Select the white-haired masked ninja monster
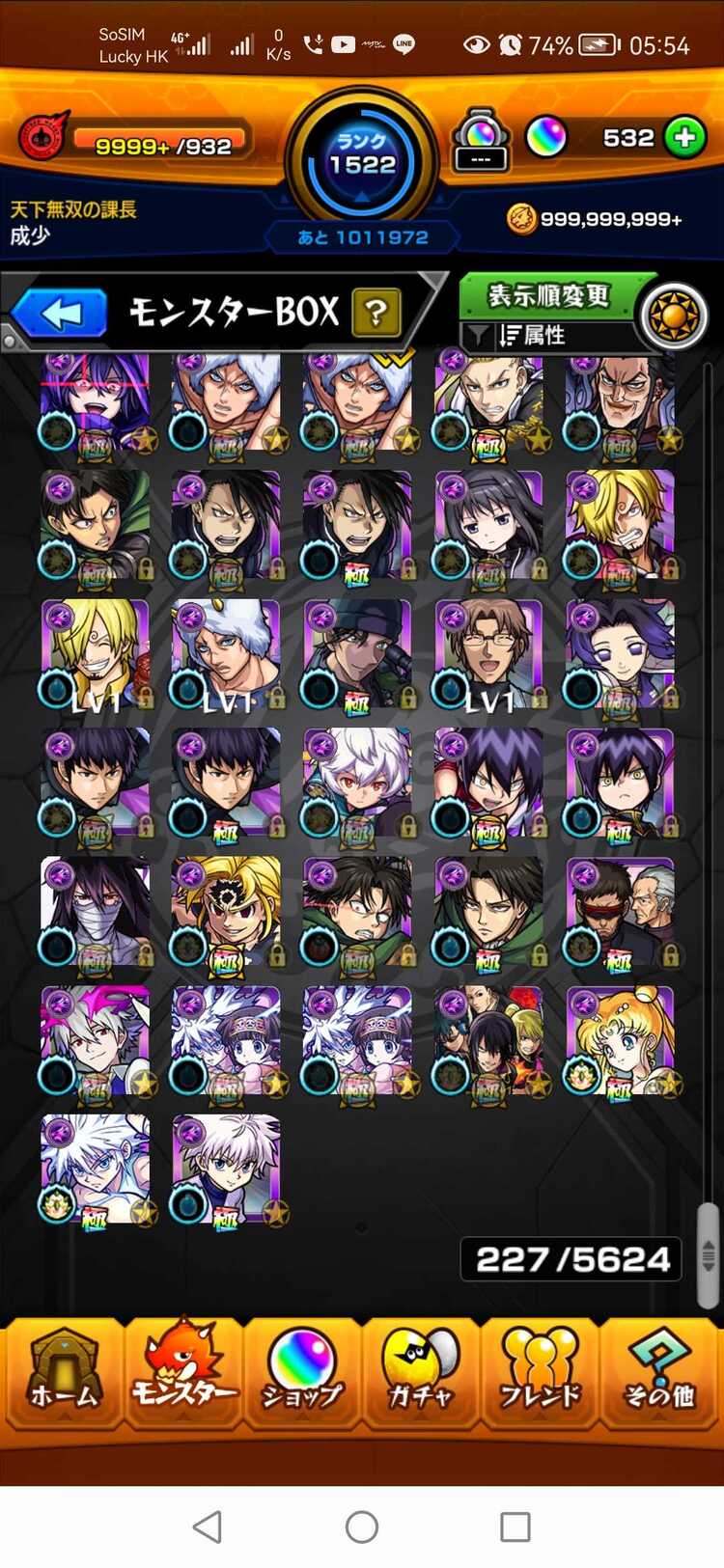The height and width of the screenshot is (1568, 724). (95, 913)
